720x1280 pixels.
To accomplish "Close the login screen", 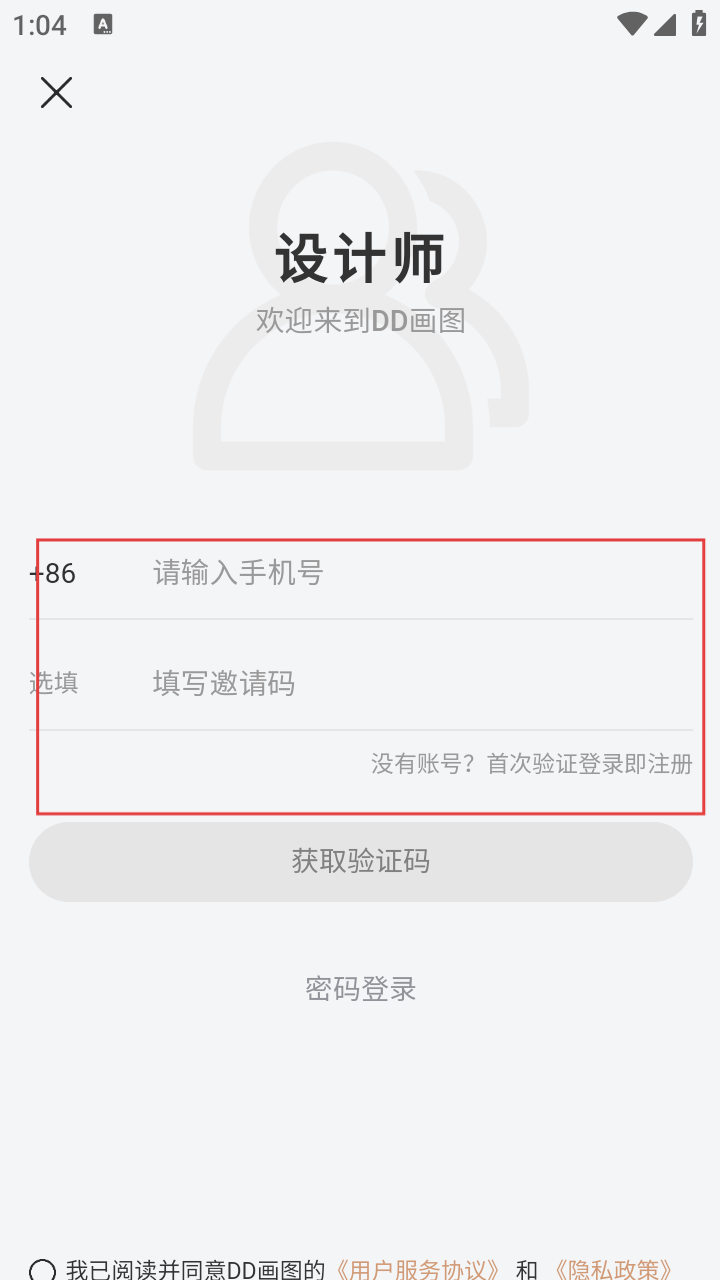I will coord(56,93).
